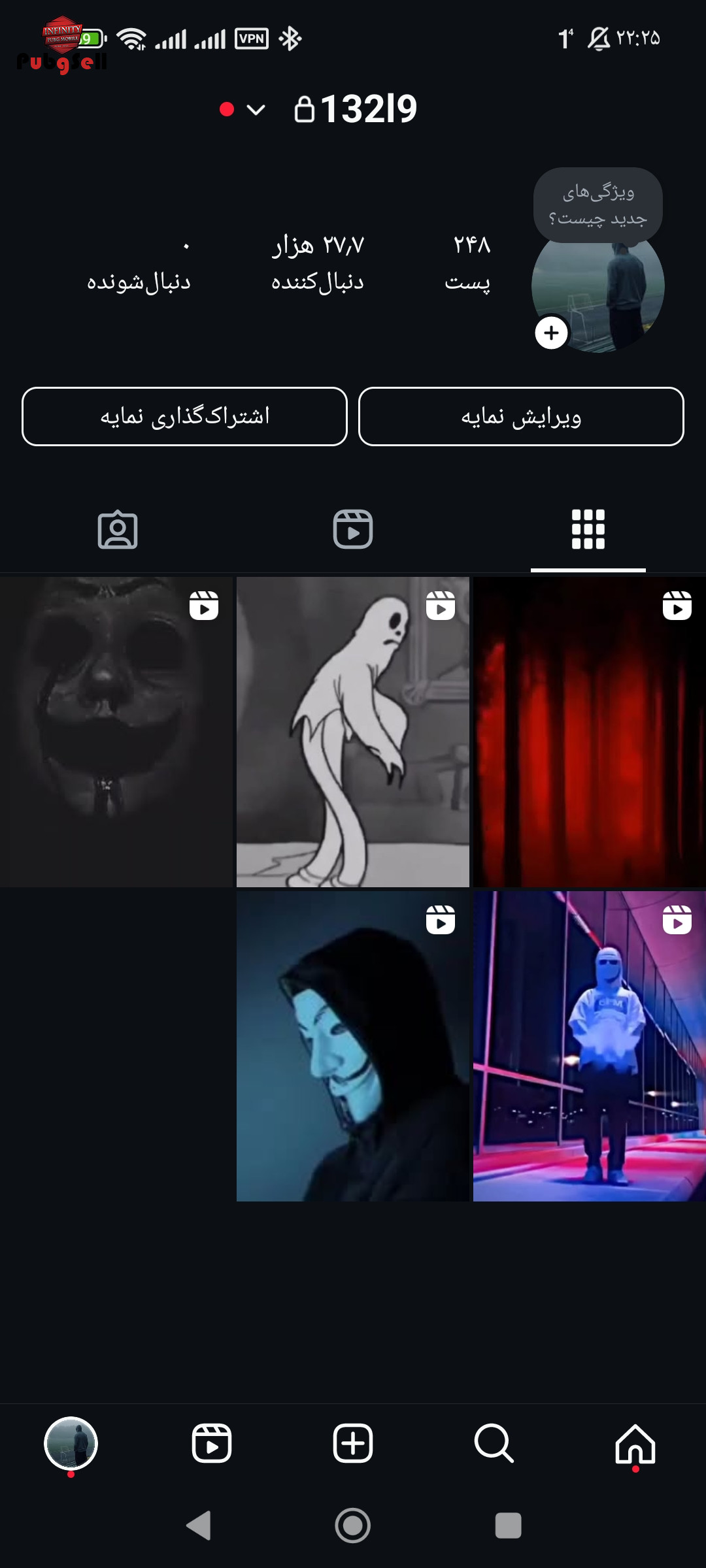The image size is (706, 1568).
Task: Open the cartoon ghost reel thumbnail
Action: point(353,732)
